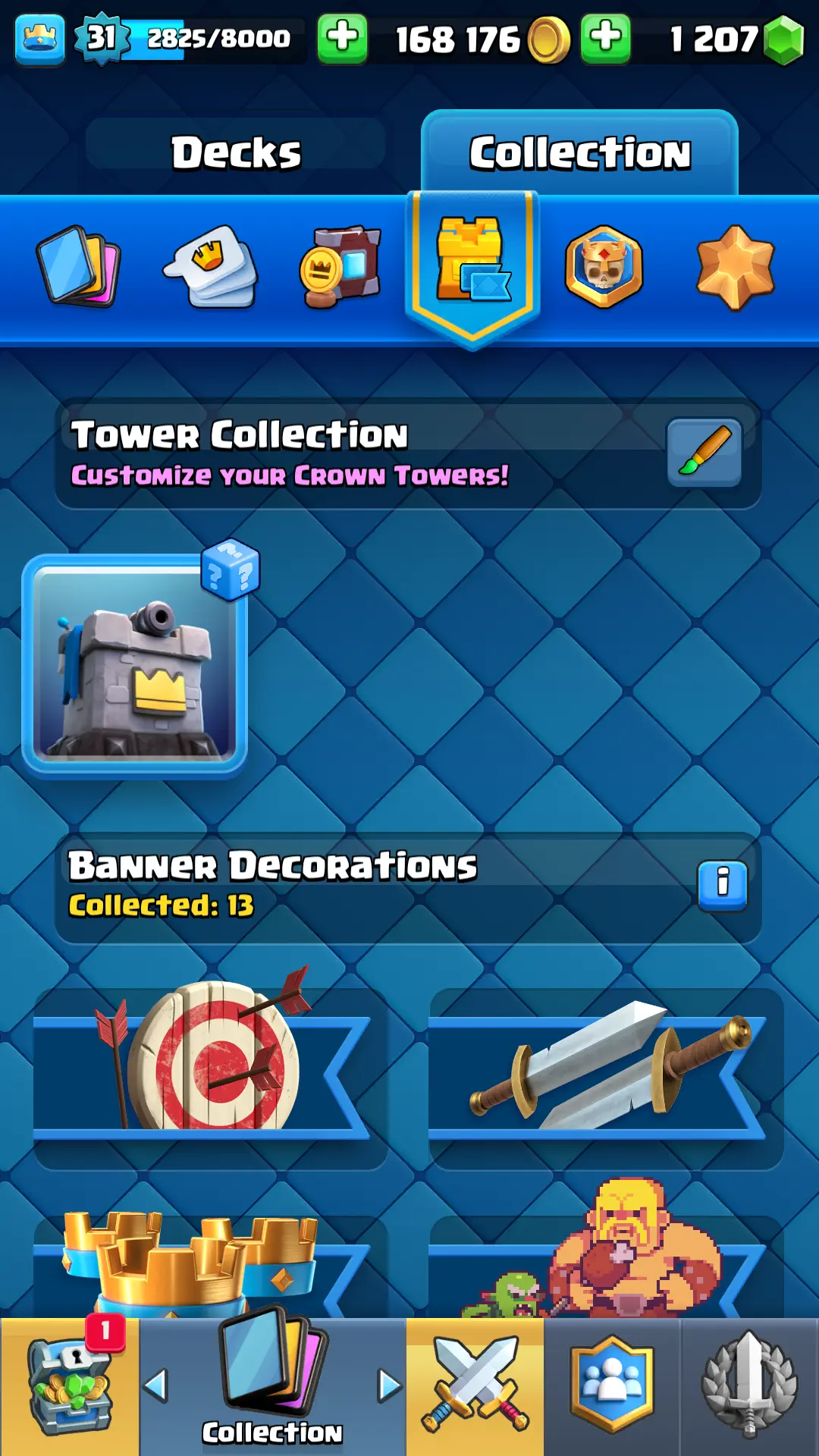Screen dimensions: 819x1456
Task: Switch to the Decks tab
Action: [x=236, y=152]
